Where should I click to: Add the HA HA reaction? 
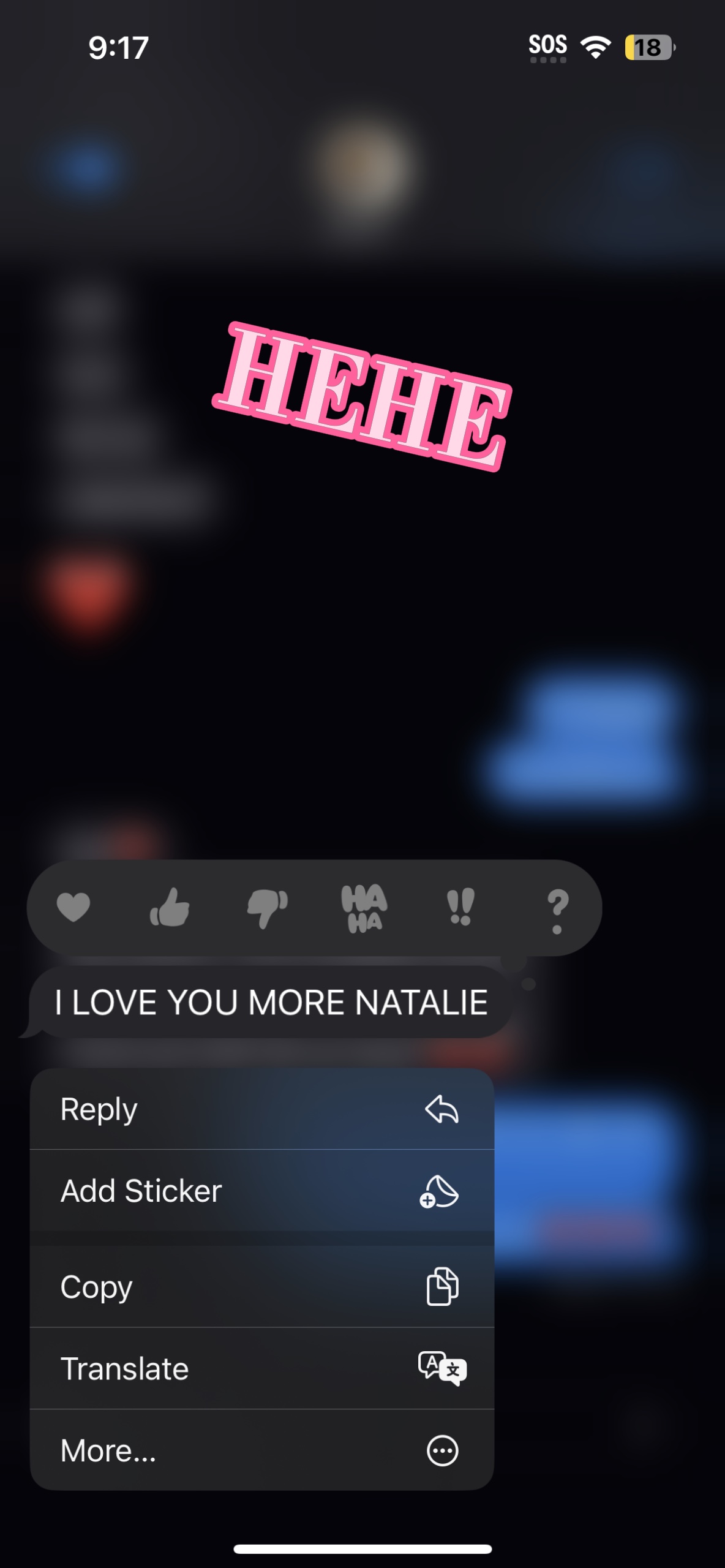click(x=364, y=908)
